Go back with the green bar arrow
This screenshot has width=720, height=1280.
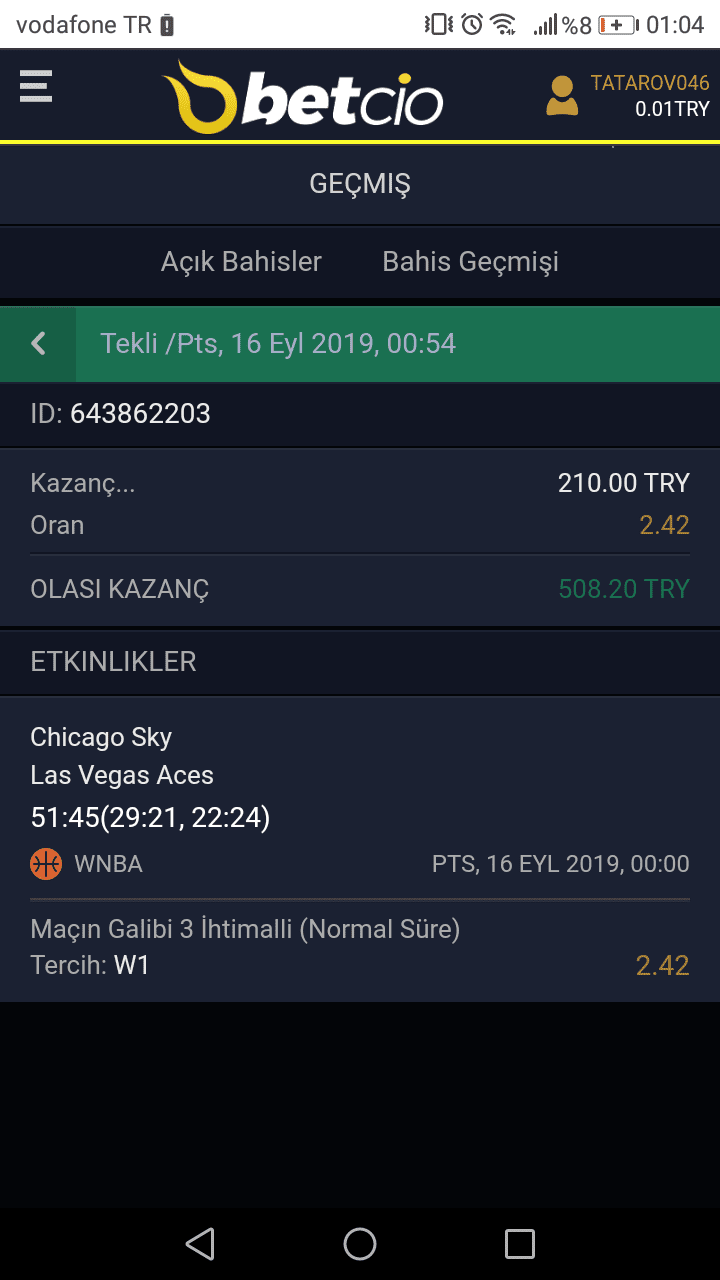coord(38,344)
